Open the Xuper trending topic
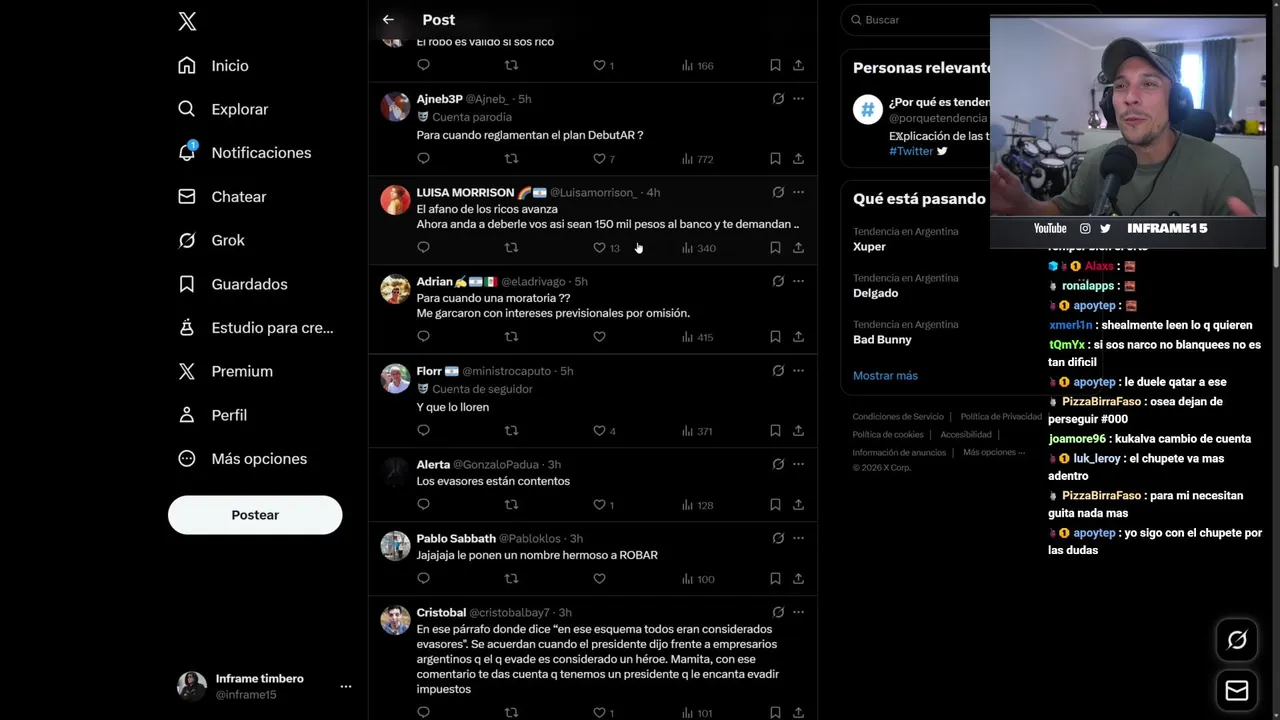The height and width of the screenshot is (720, 1280). pyautogui.click(x=869, y=246)
